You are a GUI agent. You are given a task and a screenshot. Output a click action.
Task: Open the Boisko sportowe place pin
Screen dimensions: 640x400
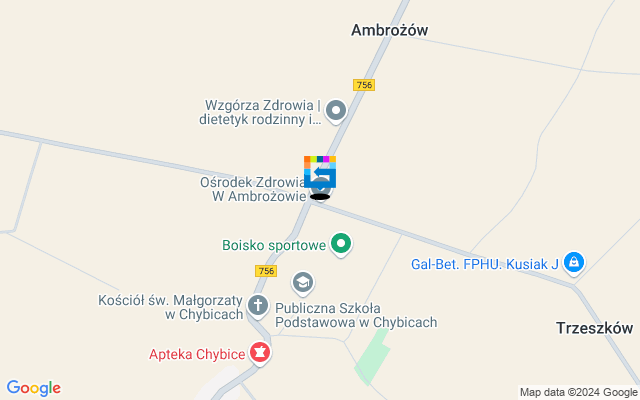[342, 243]
